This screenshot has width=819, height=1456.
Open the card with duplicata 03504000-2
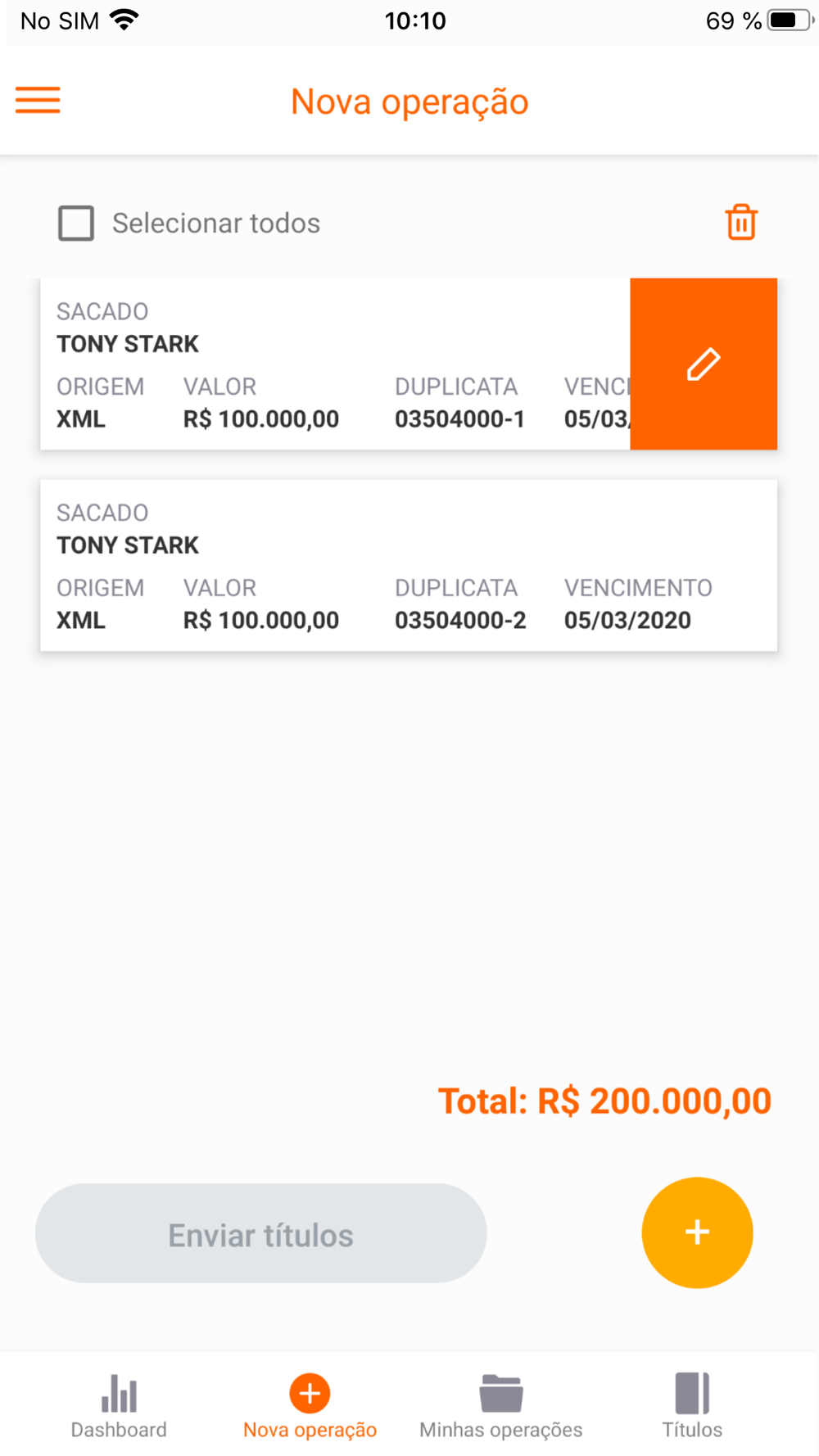(409, 565)
